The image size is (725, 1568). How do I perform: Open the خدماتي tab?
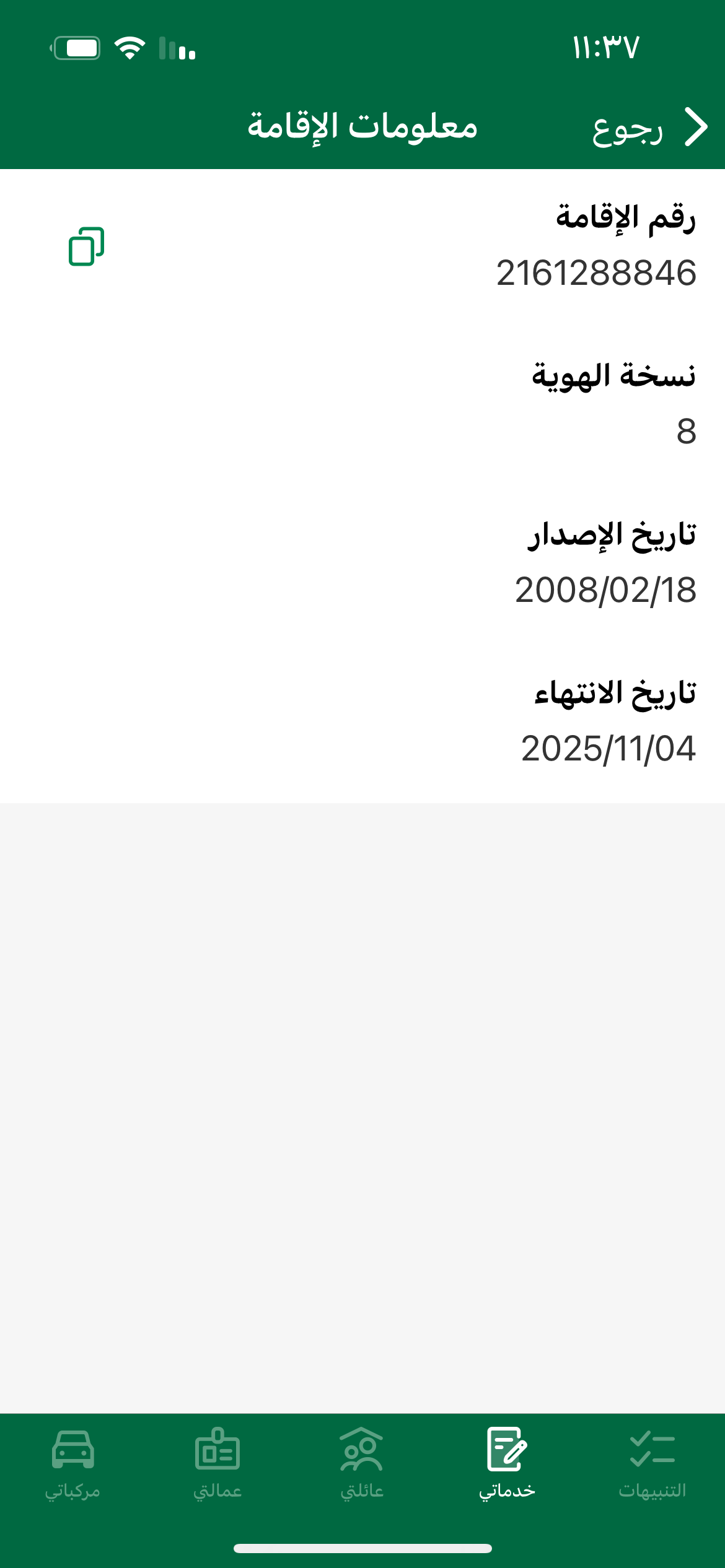[507, 1464]
